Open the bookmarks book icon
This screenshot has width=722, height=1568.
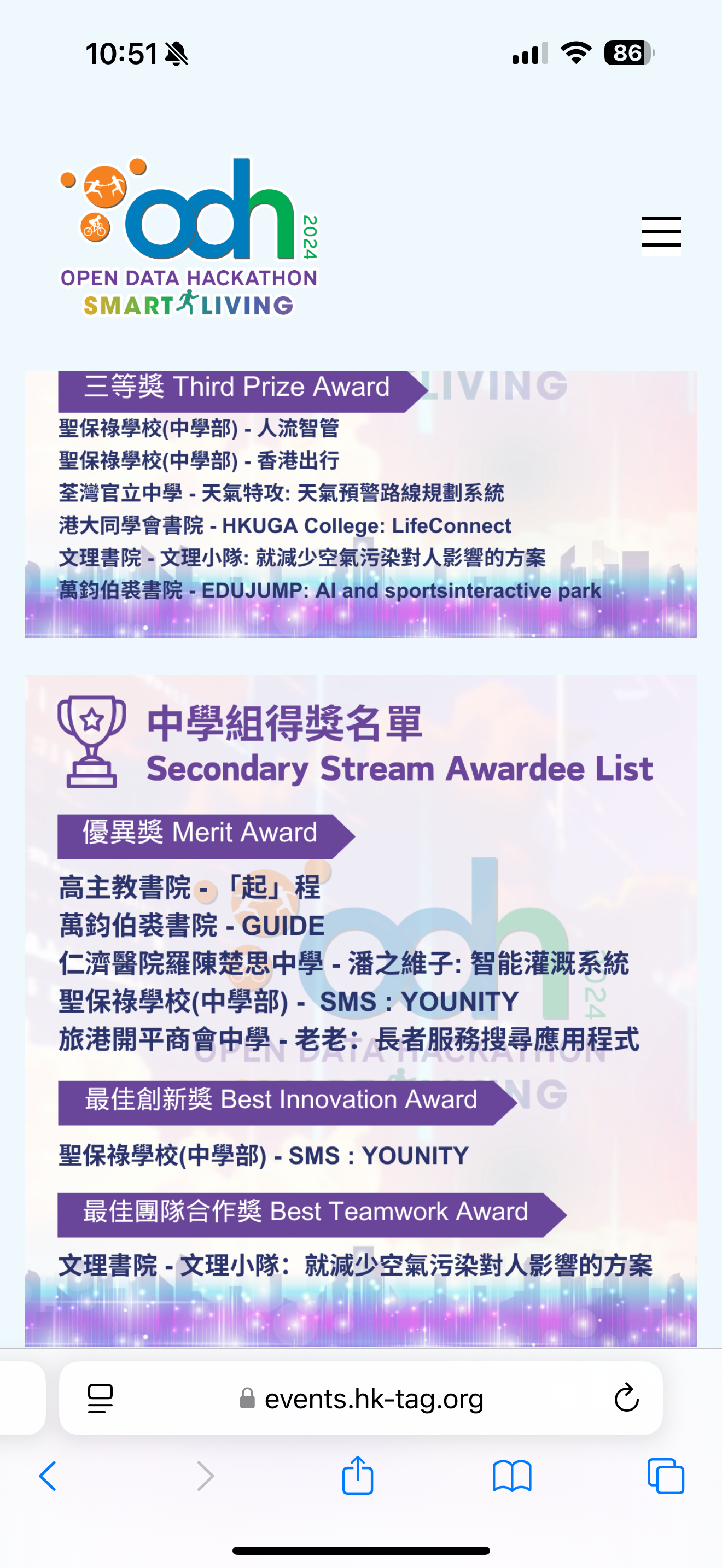point(512,1476)
